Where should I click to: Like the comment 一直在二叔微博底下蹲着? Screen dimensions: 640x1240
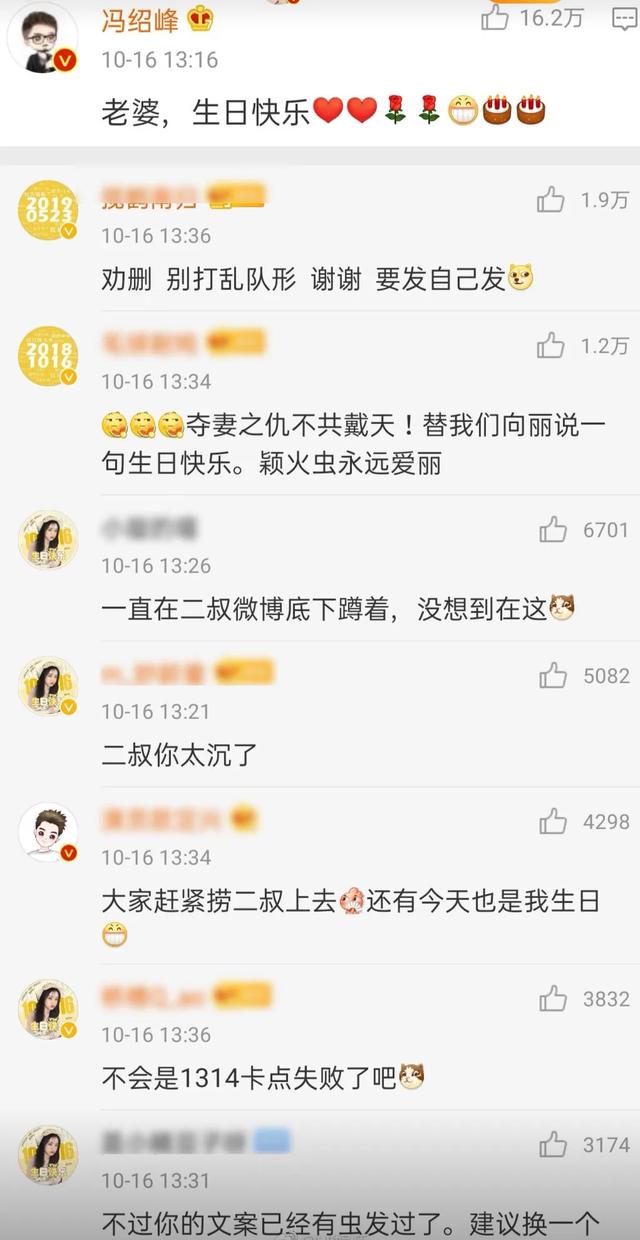tap(553, 530)
